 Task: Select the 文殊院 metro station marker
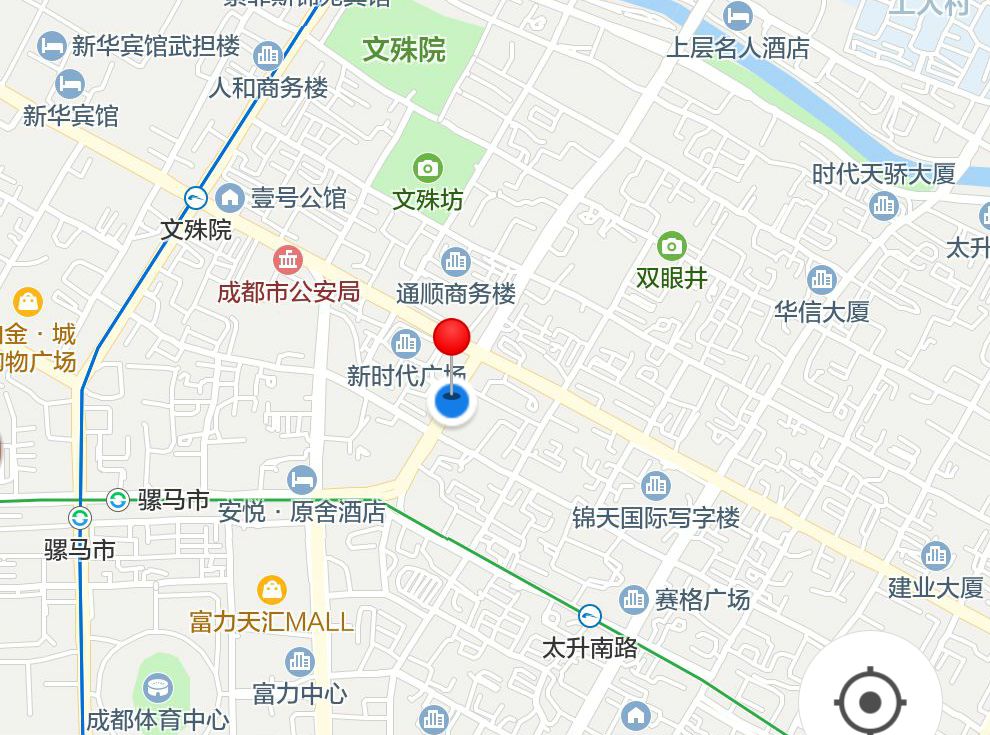[x=196, y=197]
